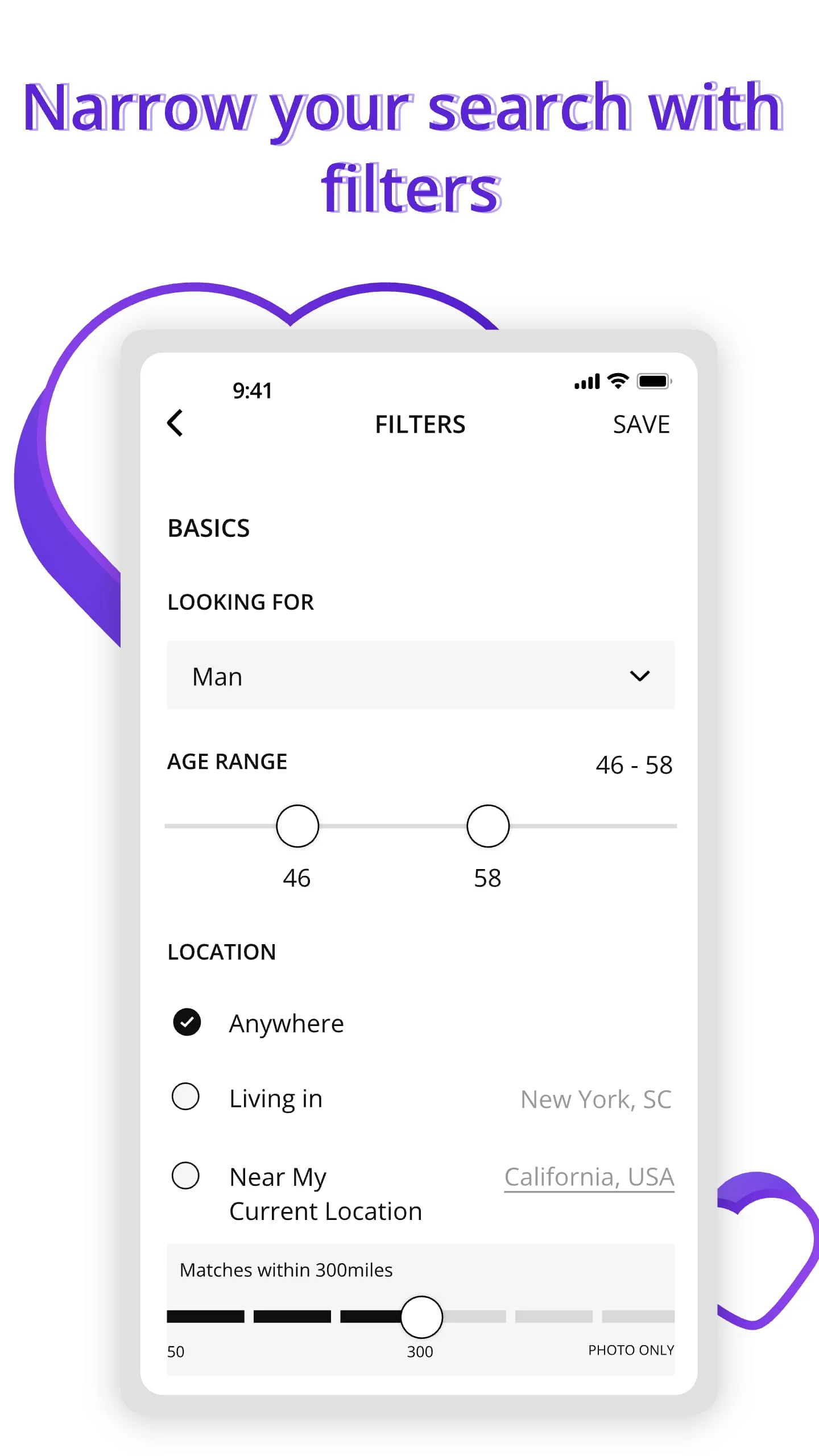Click the Wi-Fi status icon
The image size is (819, 1456).
[x=618, y=382]
